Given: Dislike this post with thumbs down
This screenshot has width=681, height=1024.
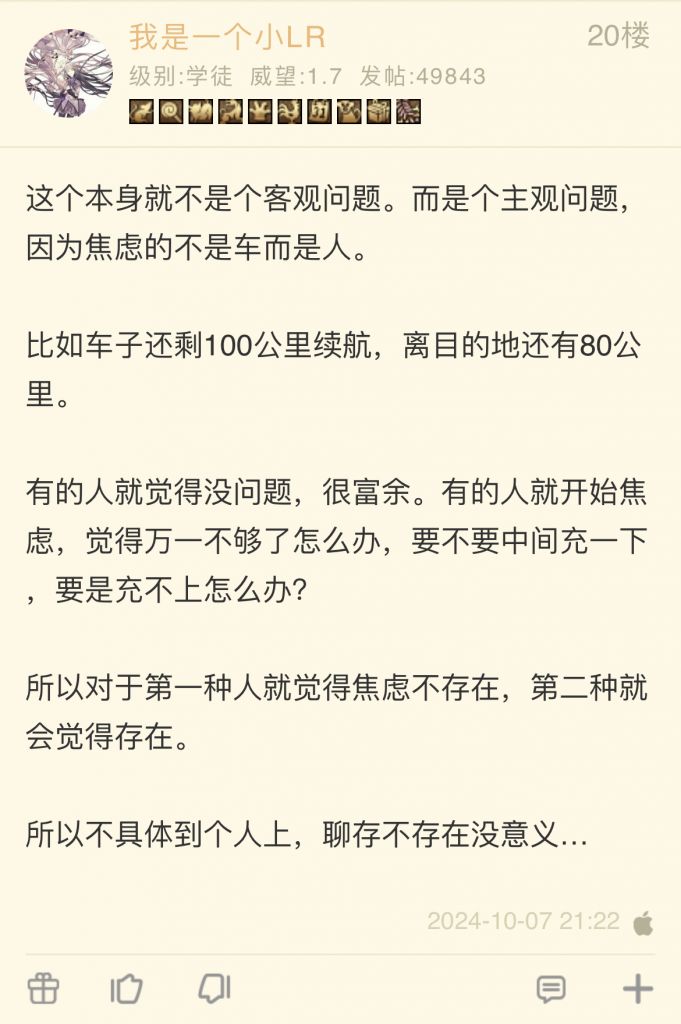Looking at the screenshot, I should pos(214,988).
